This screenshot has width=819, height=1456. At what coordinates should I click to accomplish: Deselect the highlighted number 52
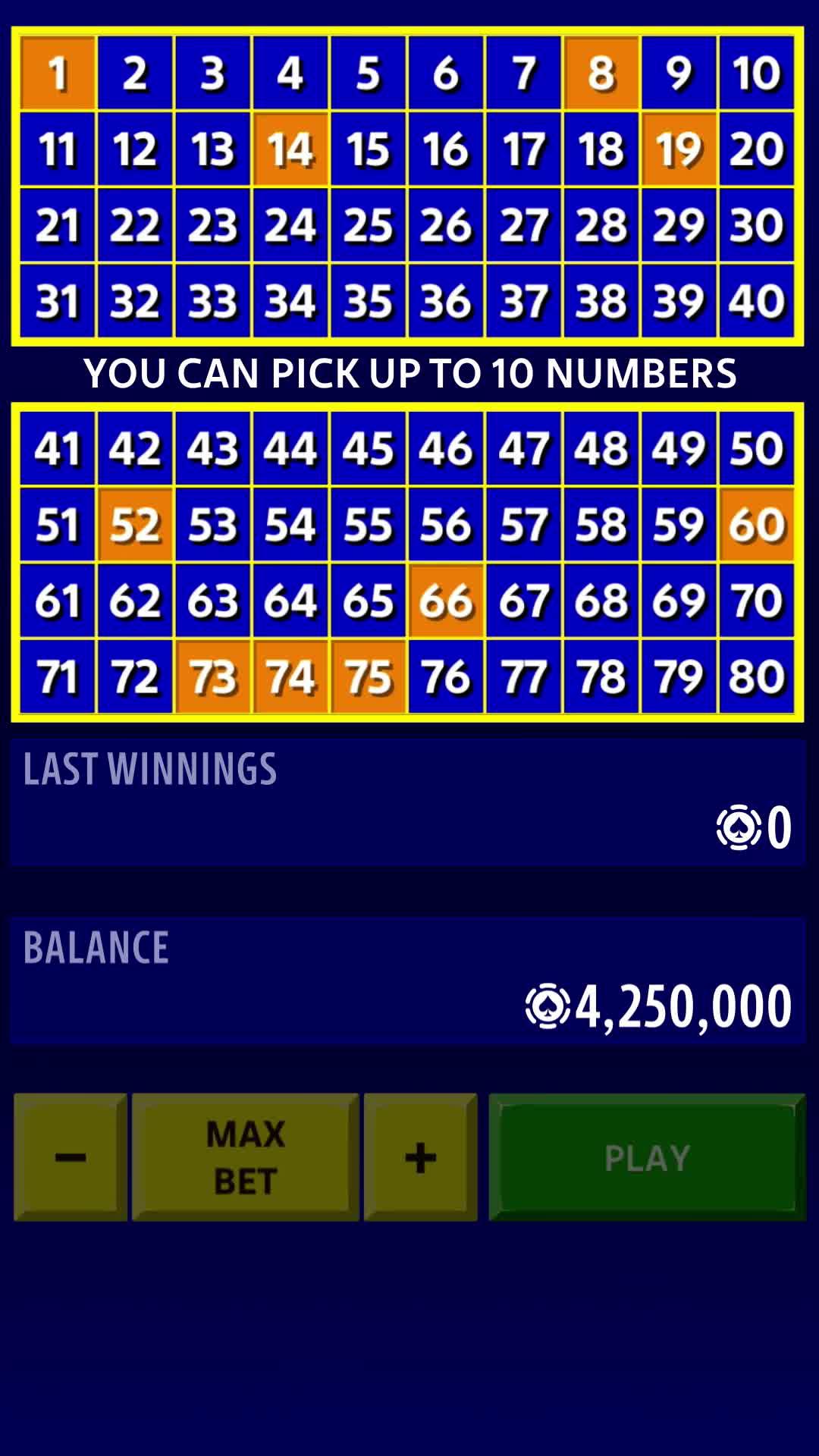(134, 524)
